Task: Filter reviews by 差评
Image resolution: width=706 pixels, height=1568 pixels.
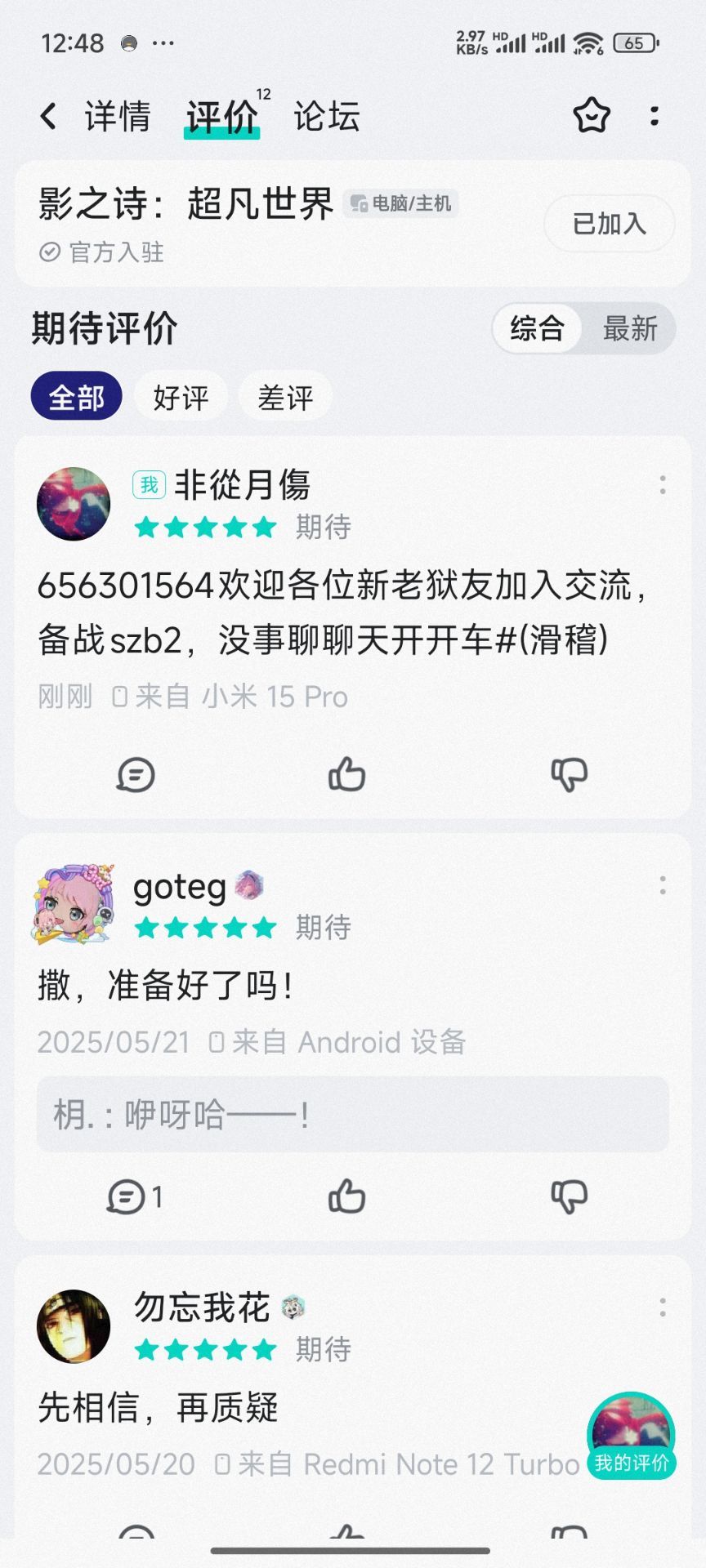Action: [x=285, y=397]
